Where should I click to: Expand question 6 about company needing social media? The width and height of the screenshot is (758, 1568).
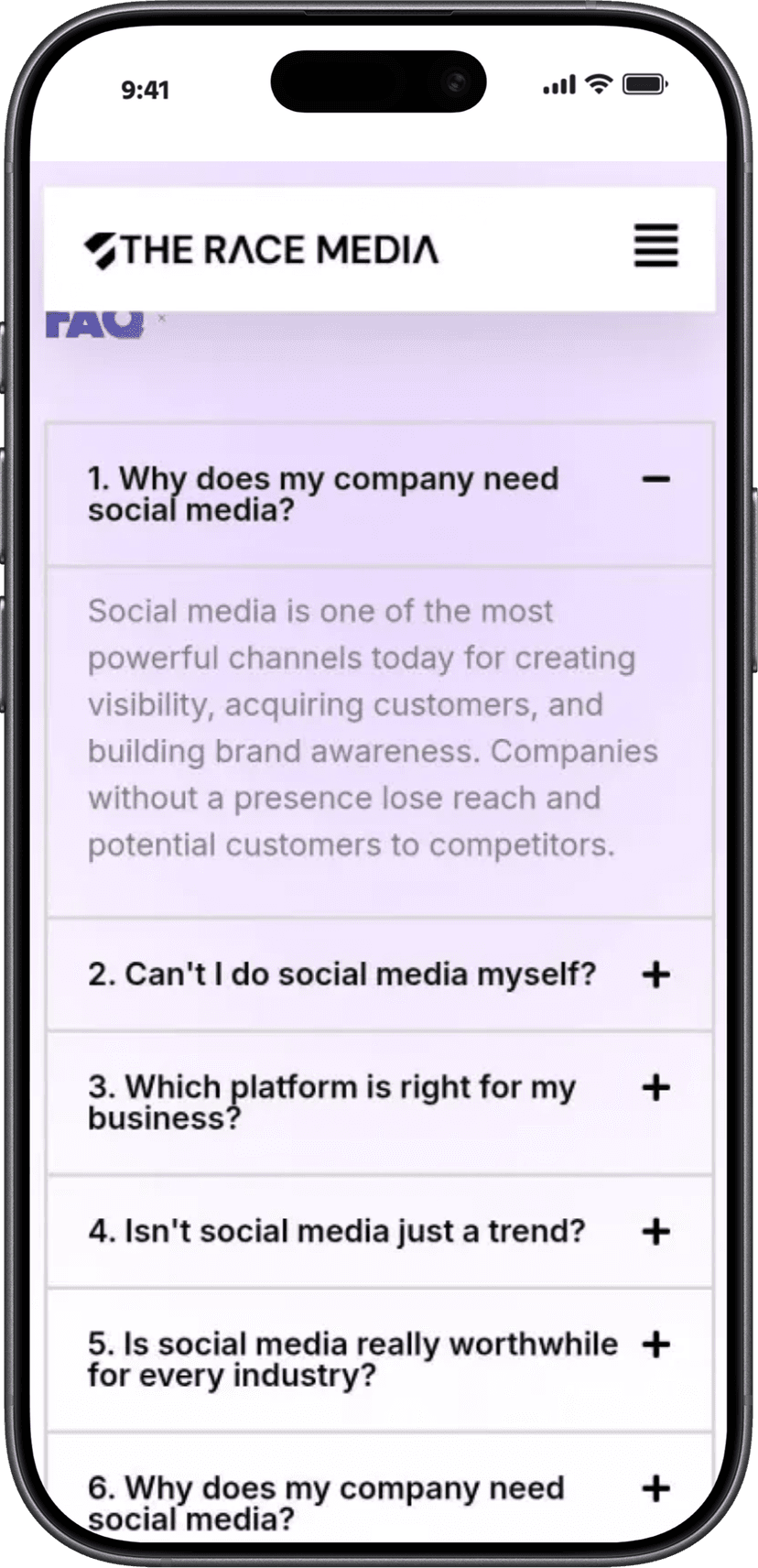tap(655, 1488)
